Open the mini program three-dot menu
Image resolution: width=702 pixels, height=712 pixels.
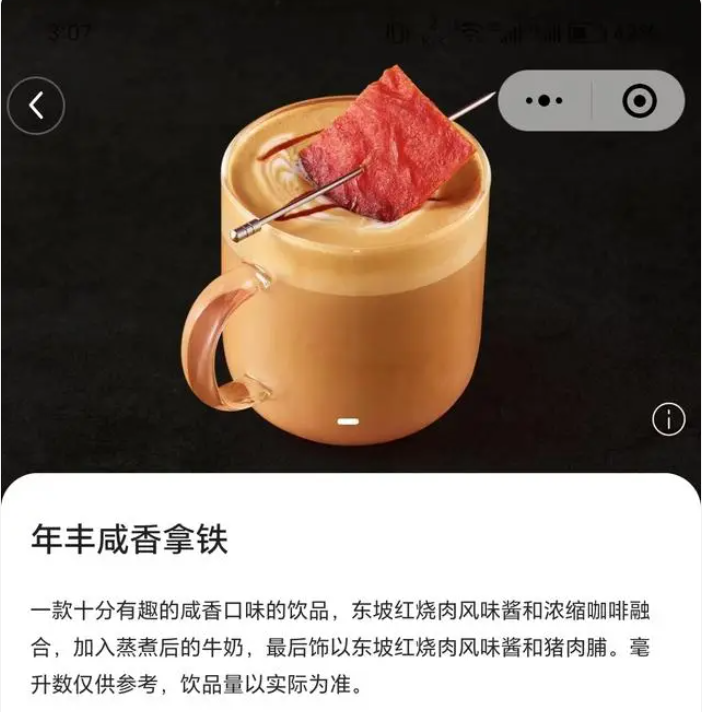coord(544,100)
